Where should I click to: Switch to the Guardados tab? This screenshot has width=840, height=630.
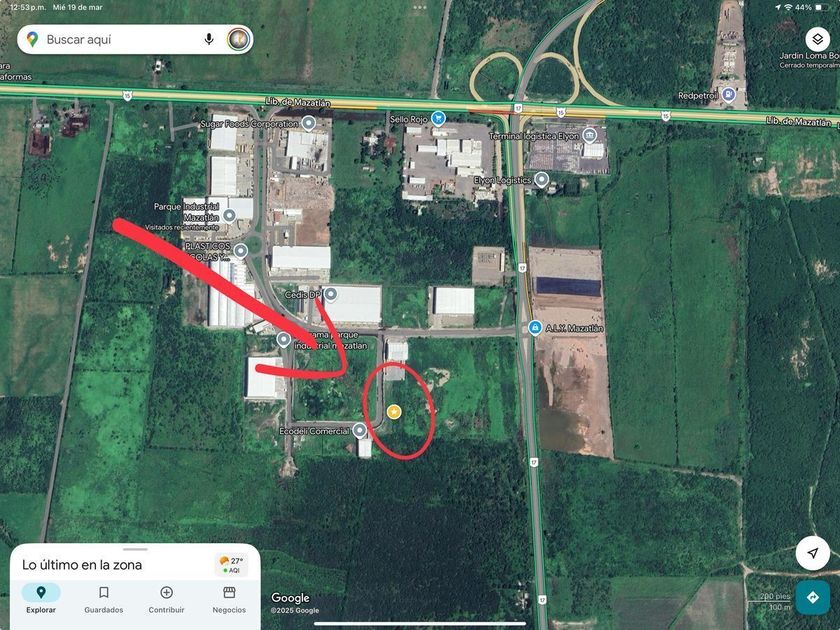click(104, 598)
